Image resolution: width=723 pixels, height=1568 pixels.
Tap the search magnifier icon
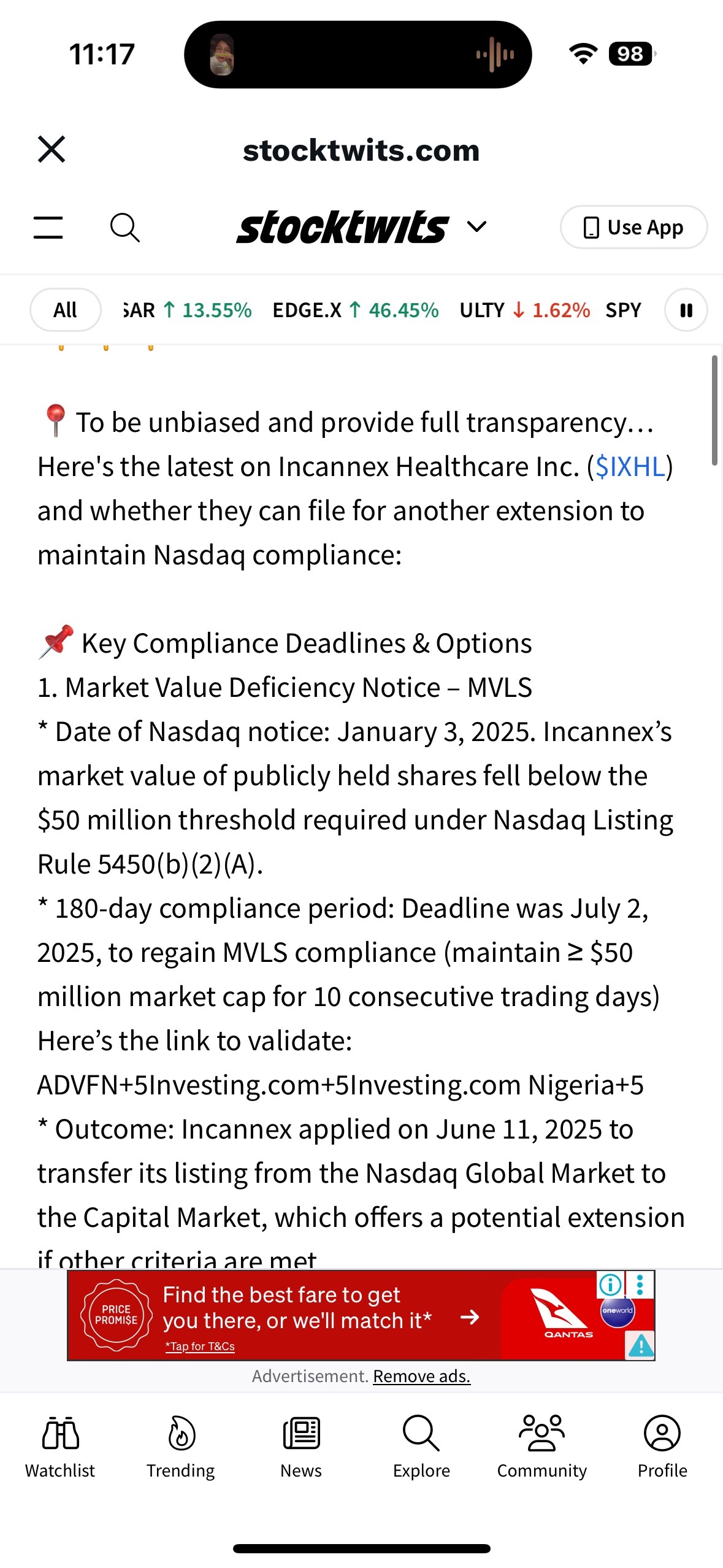pos(124,228)
